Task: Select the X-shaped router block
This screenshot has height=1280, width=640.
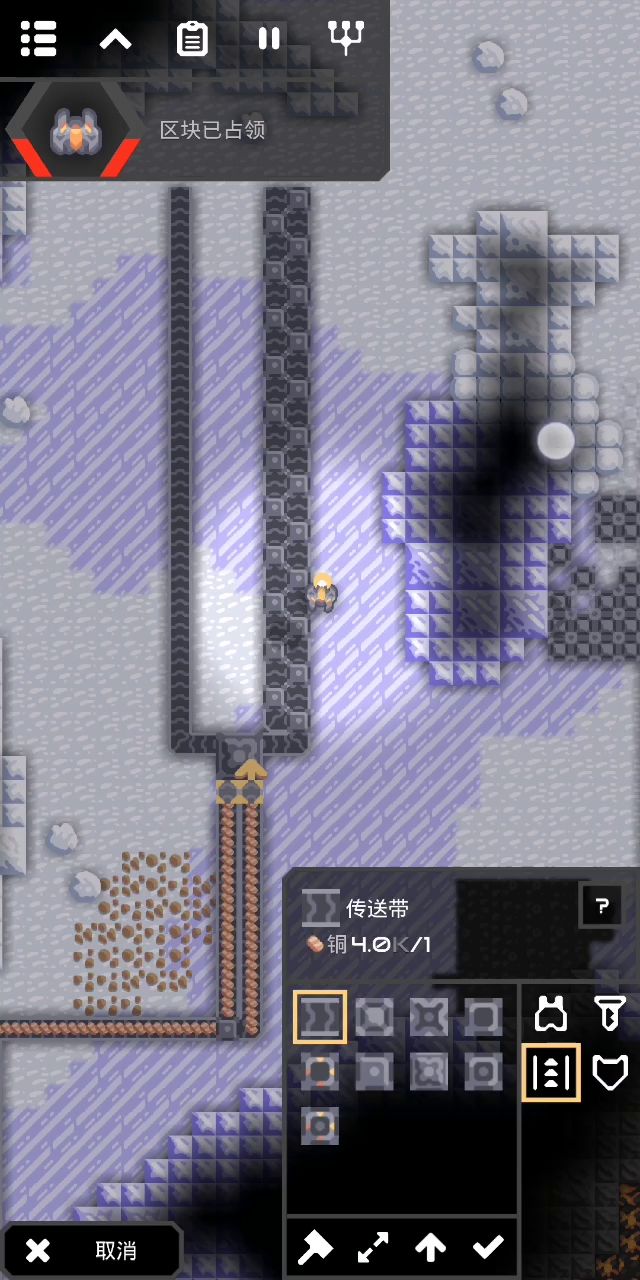Action: (x=428, y=1017)
